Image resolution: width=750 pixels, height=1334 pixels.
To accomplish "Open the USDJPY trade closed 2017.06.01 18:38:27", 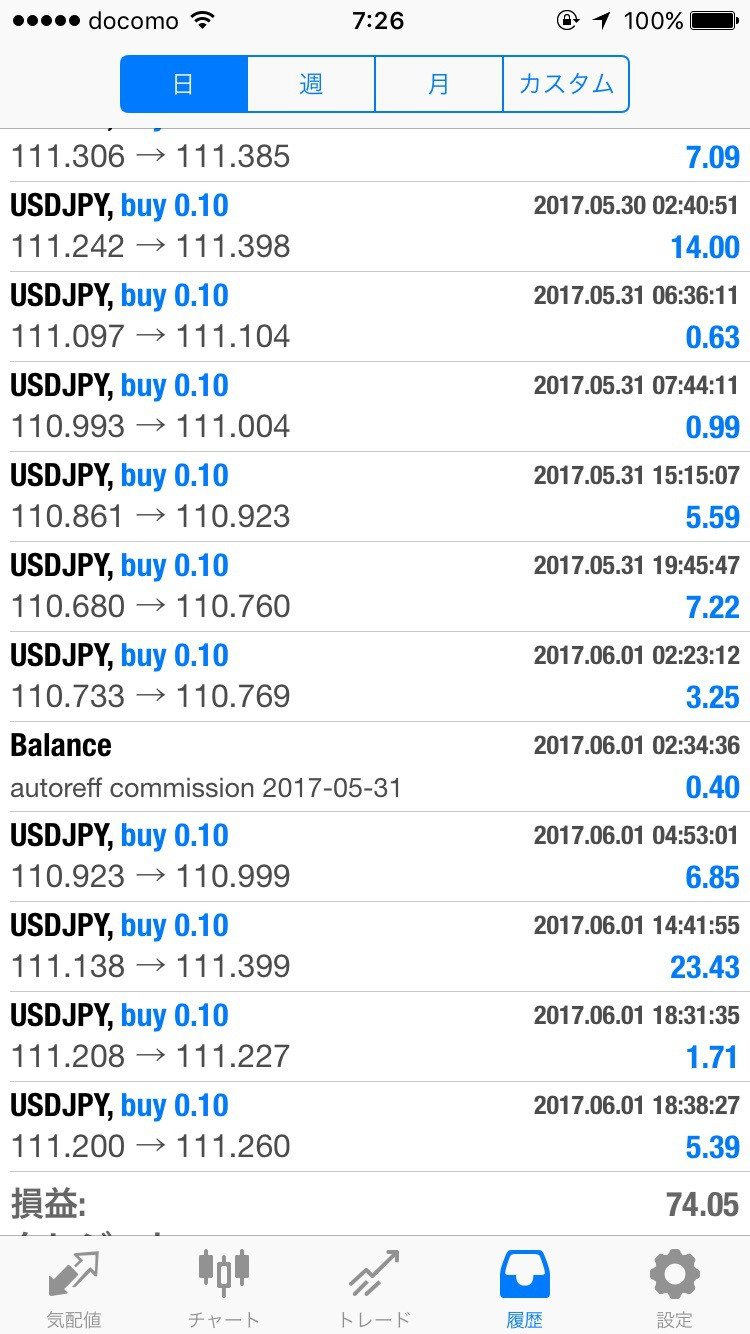I will (x=375, y=1127).
